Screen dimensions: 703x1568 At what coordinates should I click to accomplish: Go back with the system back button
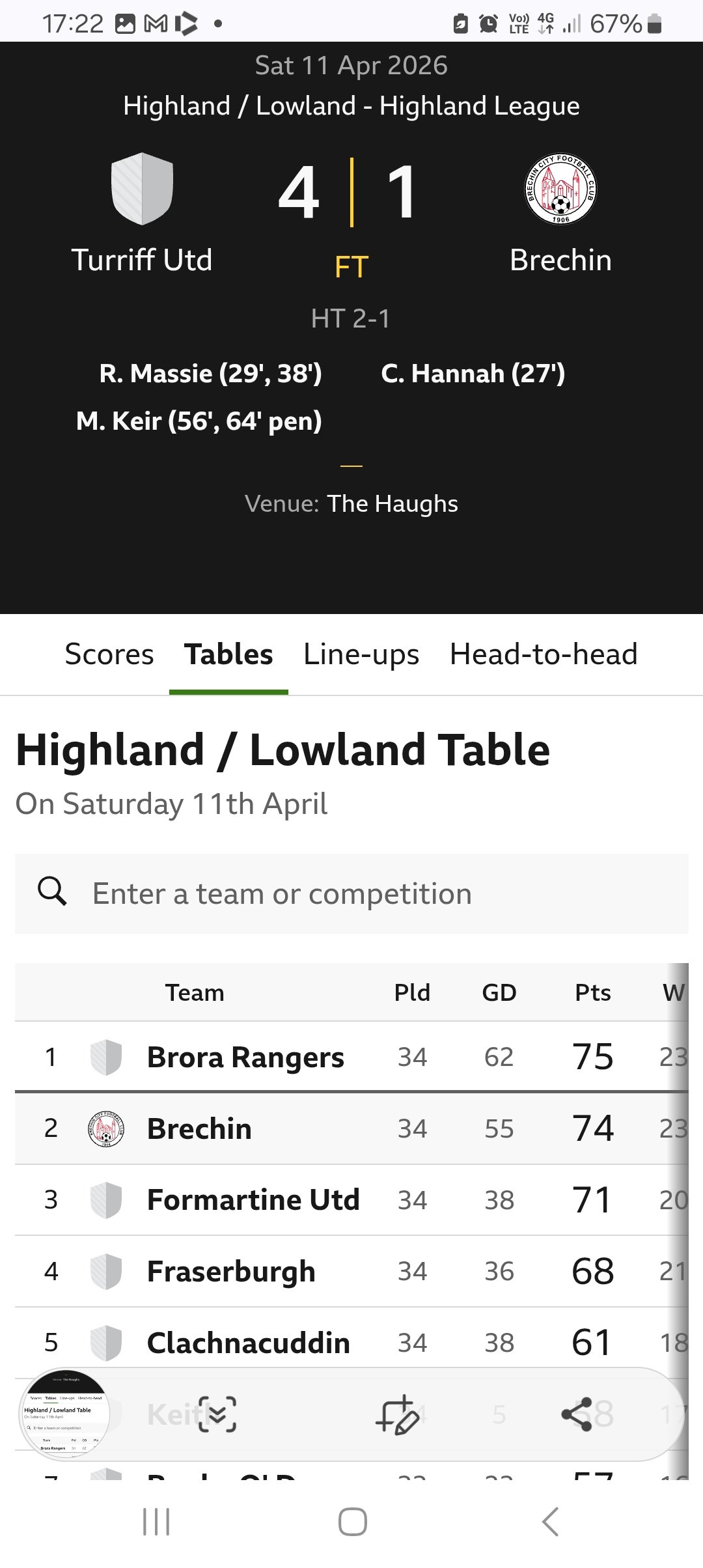[x=550, y=1522]
